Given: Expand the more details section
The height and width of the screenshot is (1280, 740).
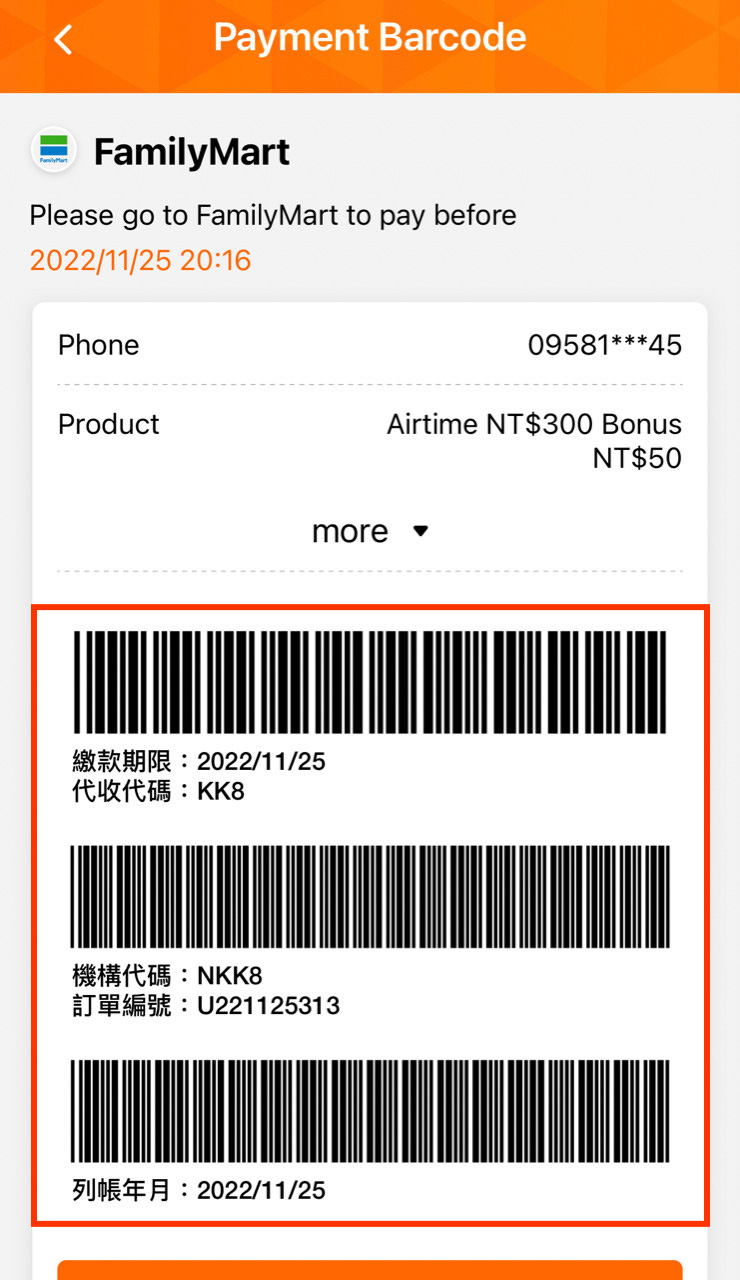Looking at the screenshot, I should tap(370, 531).
